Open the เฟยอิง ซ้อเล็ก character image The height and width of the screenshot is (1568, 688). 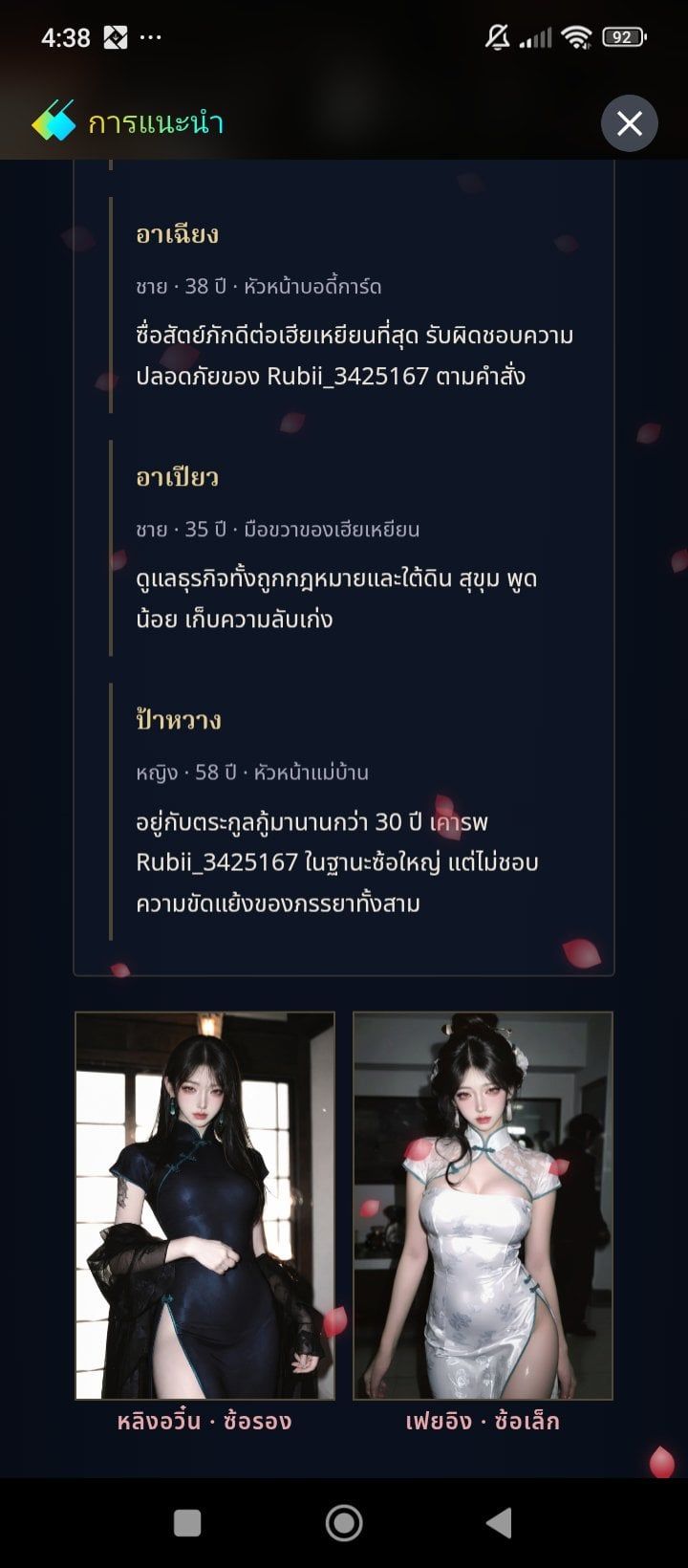[483, 1206]
